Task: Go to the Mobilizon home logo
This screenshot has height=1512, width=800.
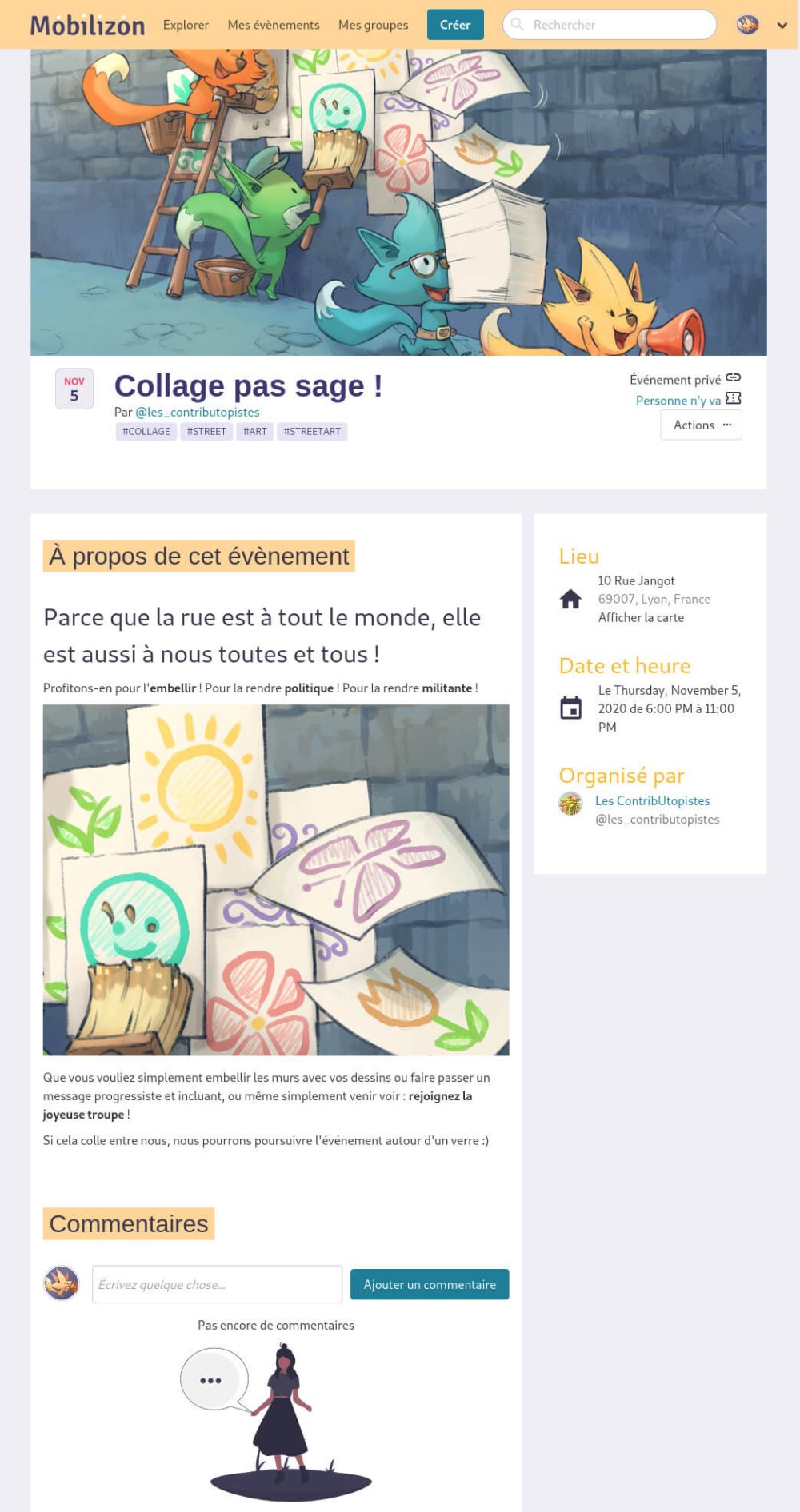Action: [87, 25]
